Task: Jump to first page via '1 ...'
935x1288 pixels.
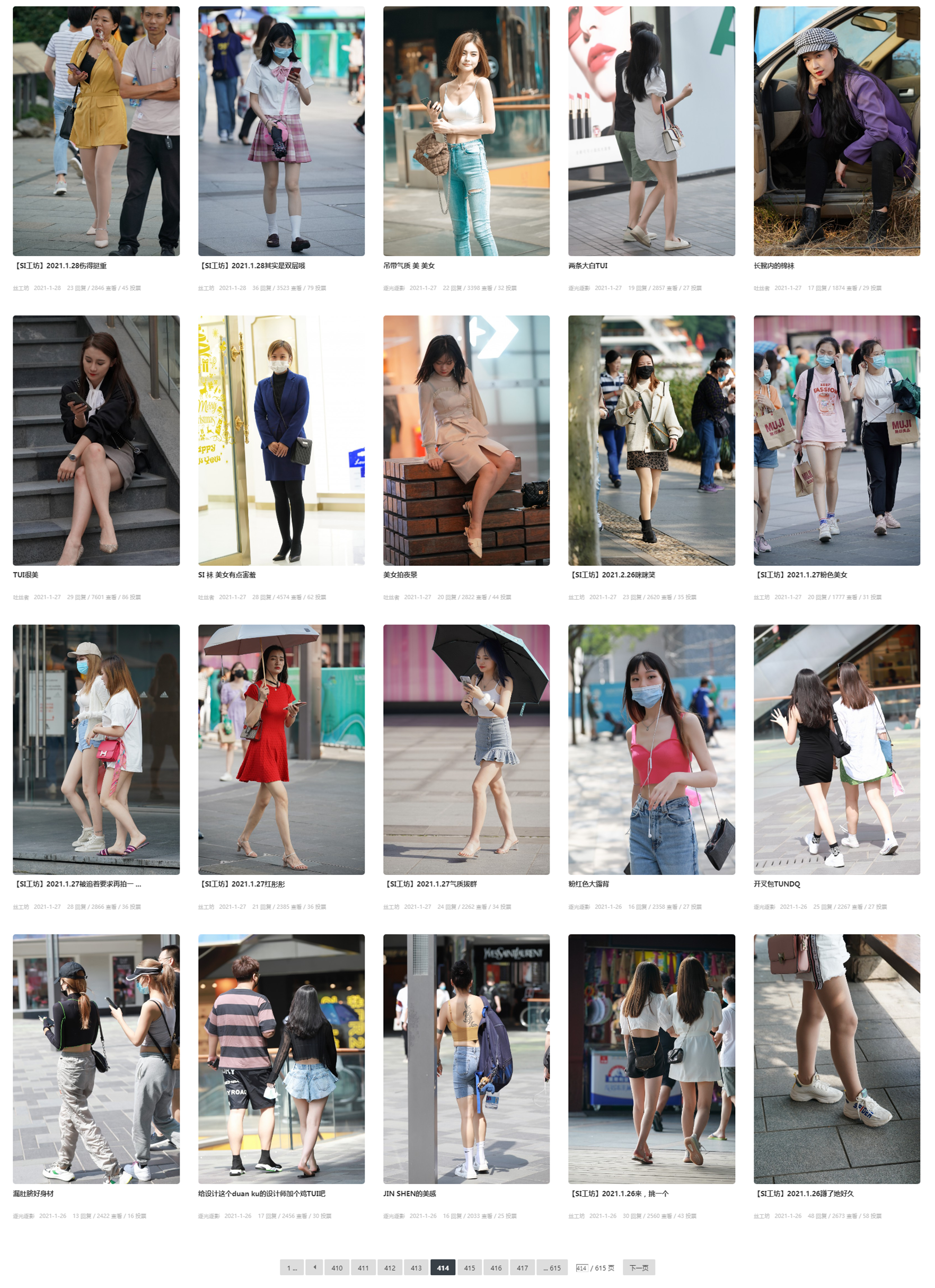Action: pyautogui.click(x=291, y=1267)
